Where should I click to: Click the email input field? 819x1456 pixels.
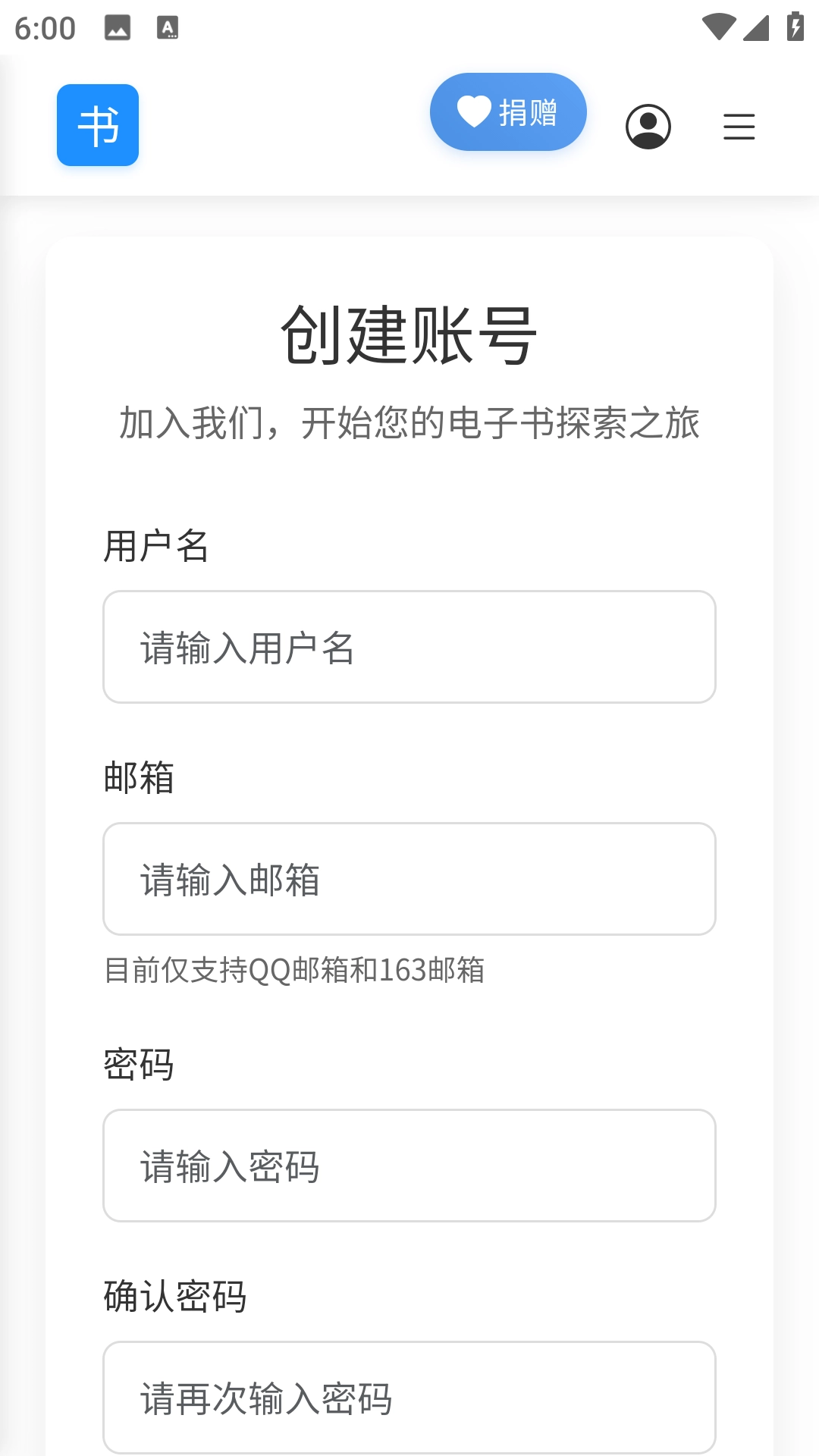coord(409,877)
